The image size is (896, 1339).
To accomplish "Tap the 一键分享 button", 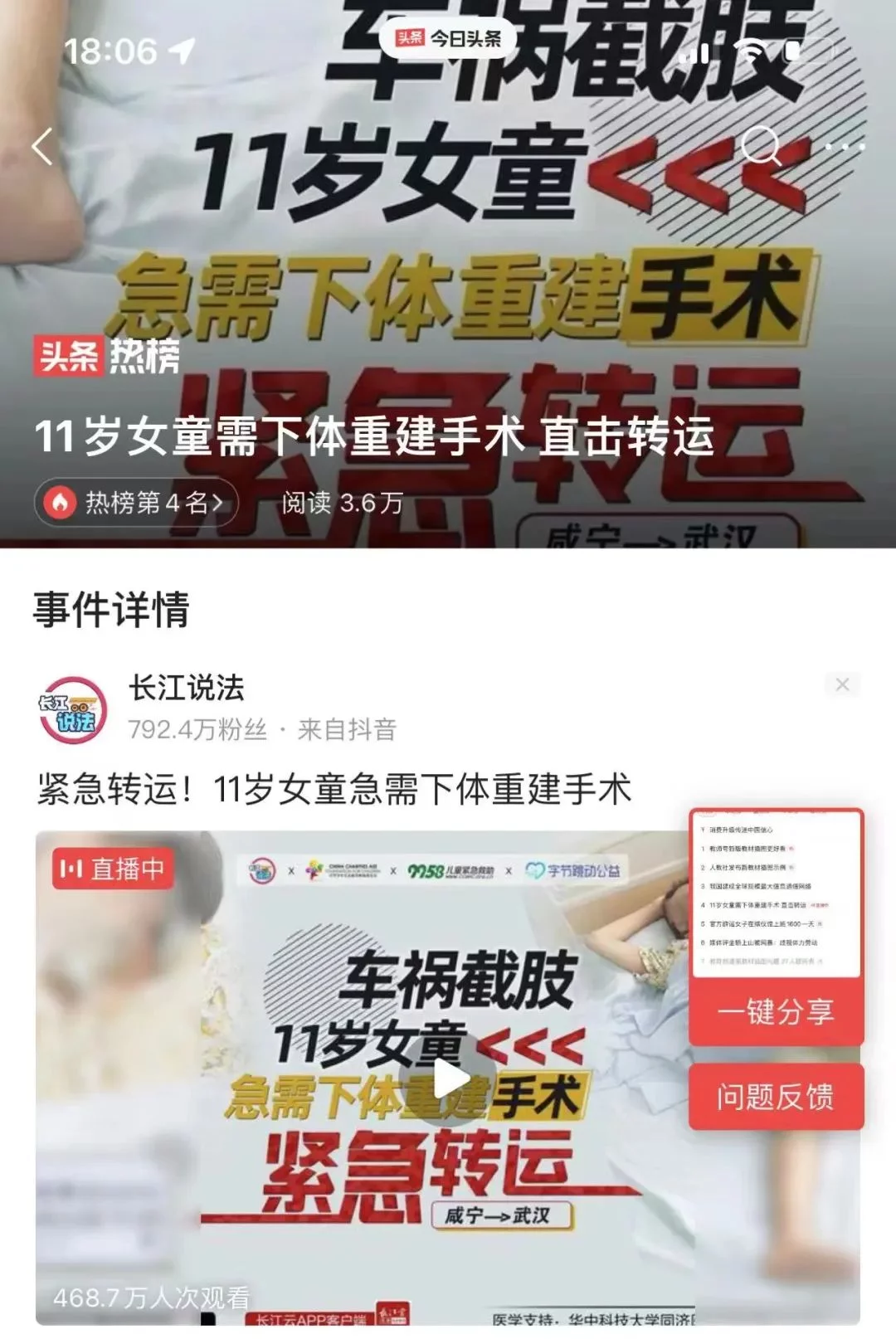I will [776, 1011].
